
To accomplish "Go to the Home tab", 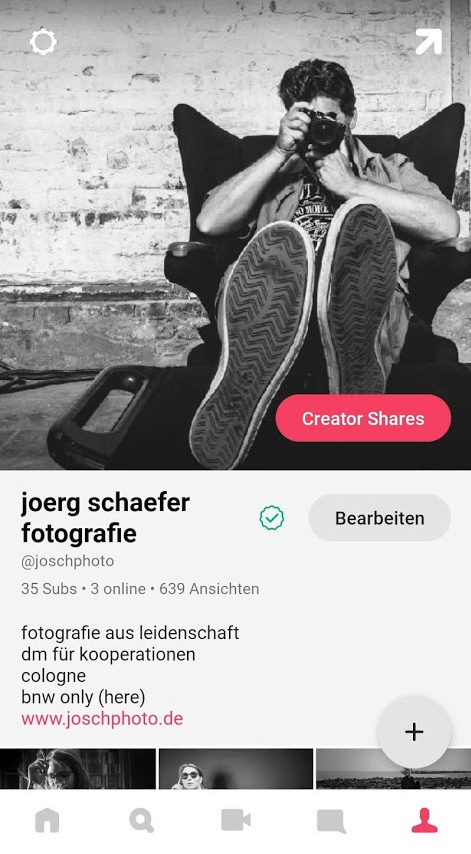I will tap(47, 821).
